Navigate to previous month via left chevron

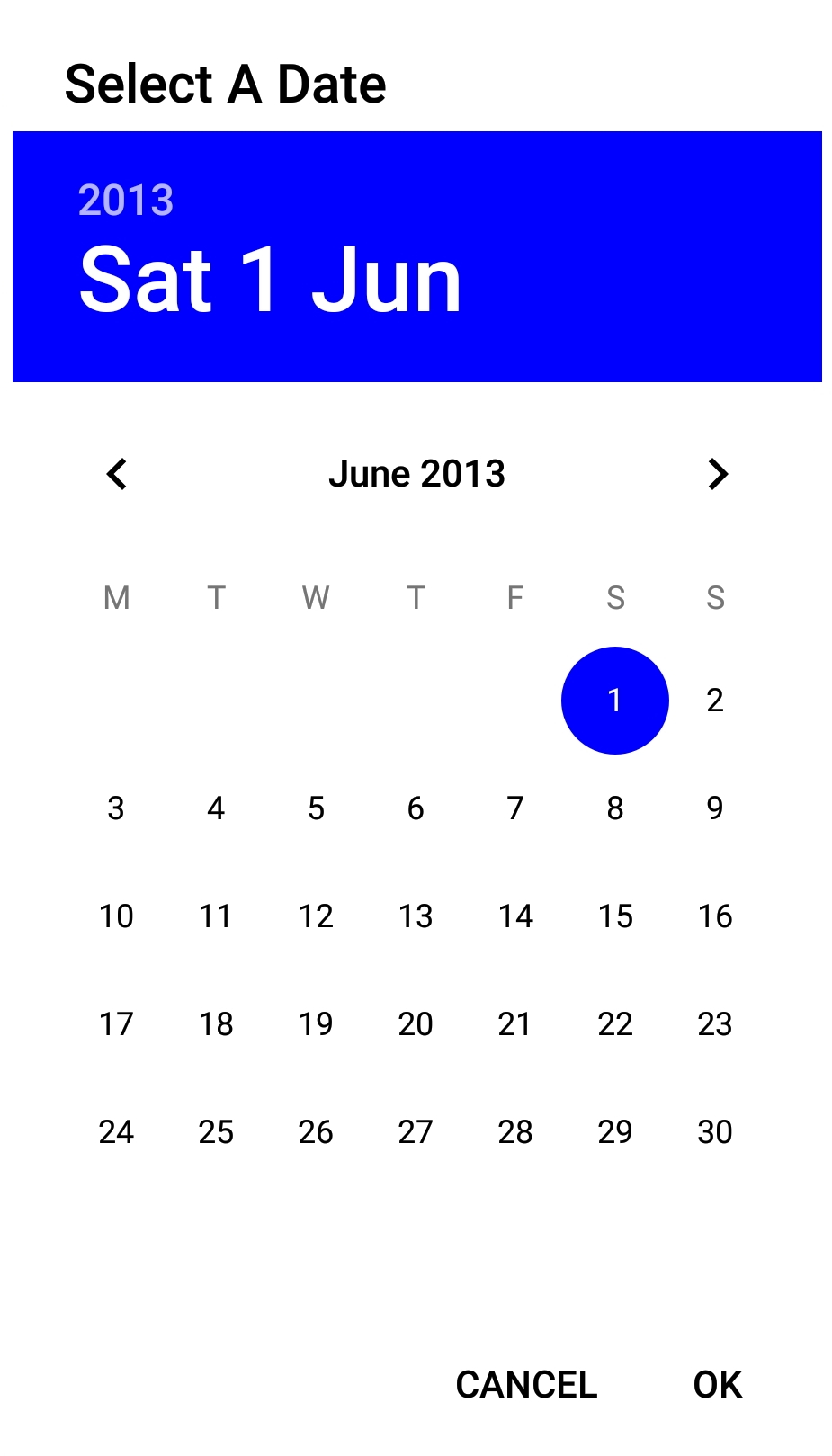click(x=116, y=474)
